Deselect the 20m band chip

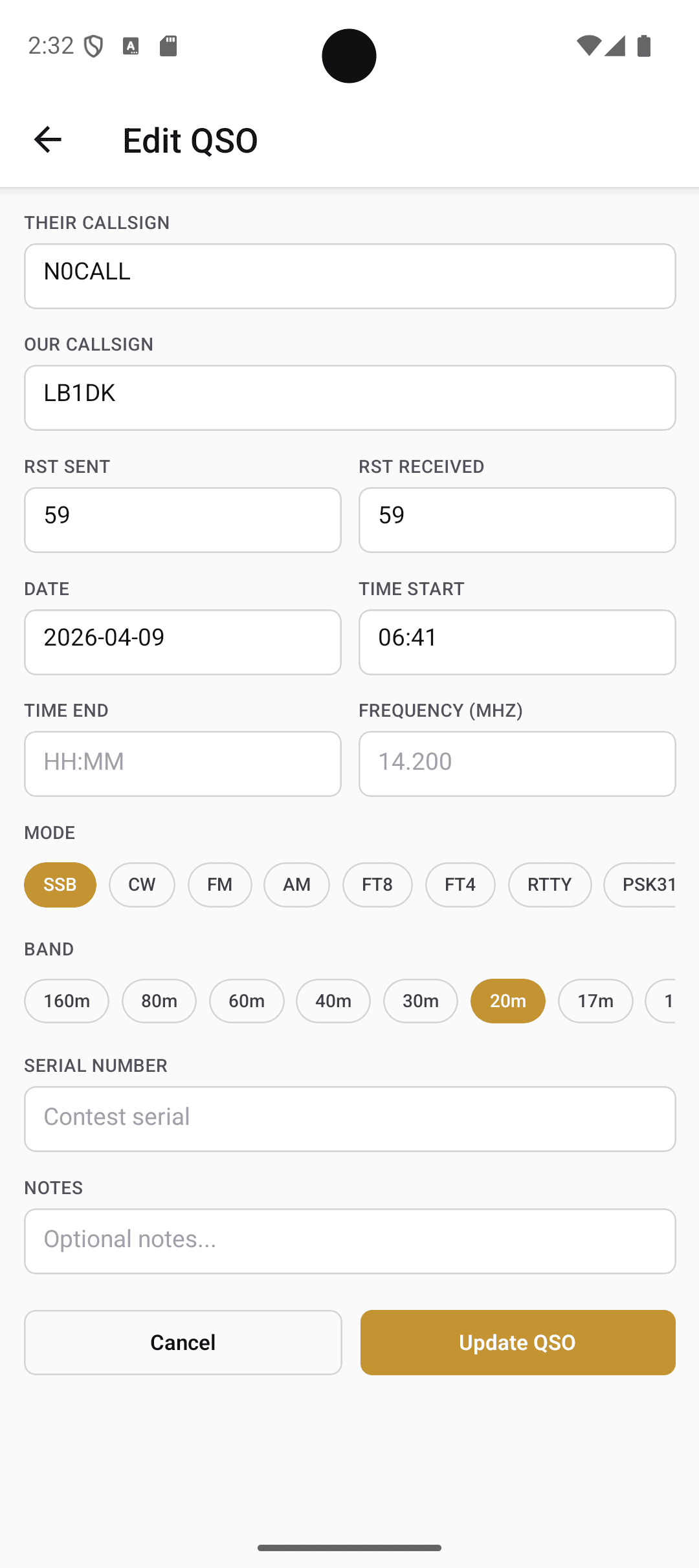[507, 1001]
